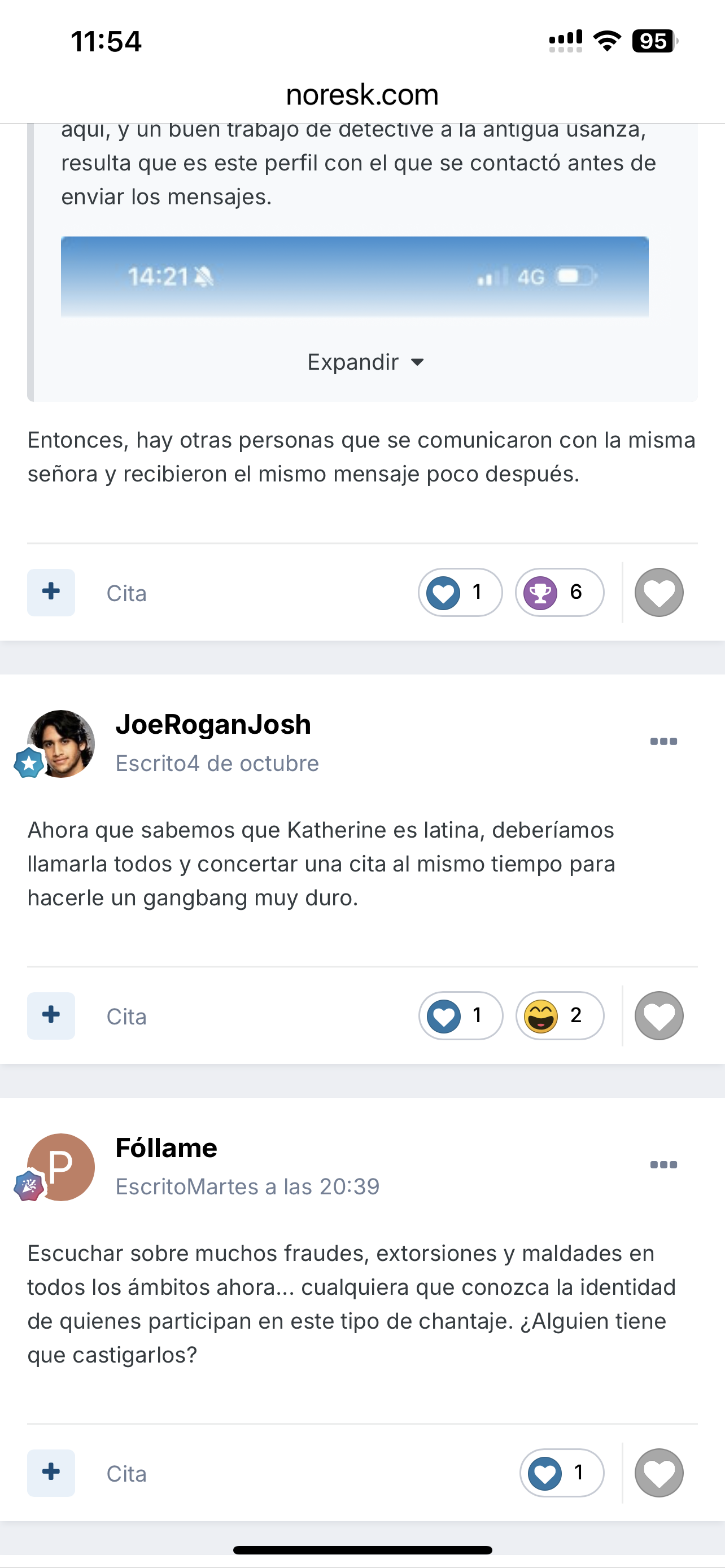725x1568 pixels.
Task: Tap the plus button under JoeRoganJosh's post
Action: 51,1016
